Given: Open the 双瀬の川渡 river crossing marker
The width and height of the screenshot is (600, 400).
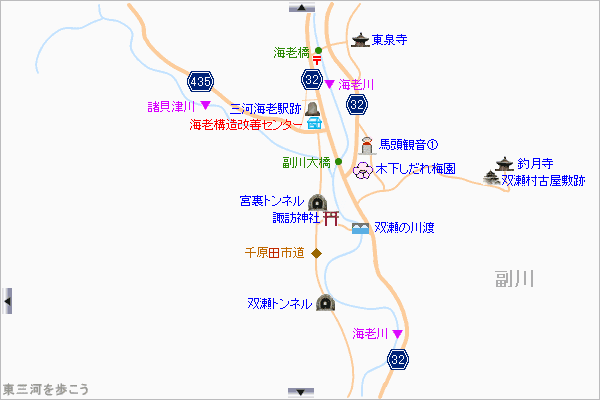Looking at the screenshot, I should click(360, 228).
